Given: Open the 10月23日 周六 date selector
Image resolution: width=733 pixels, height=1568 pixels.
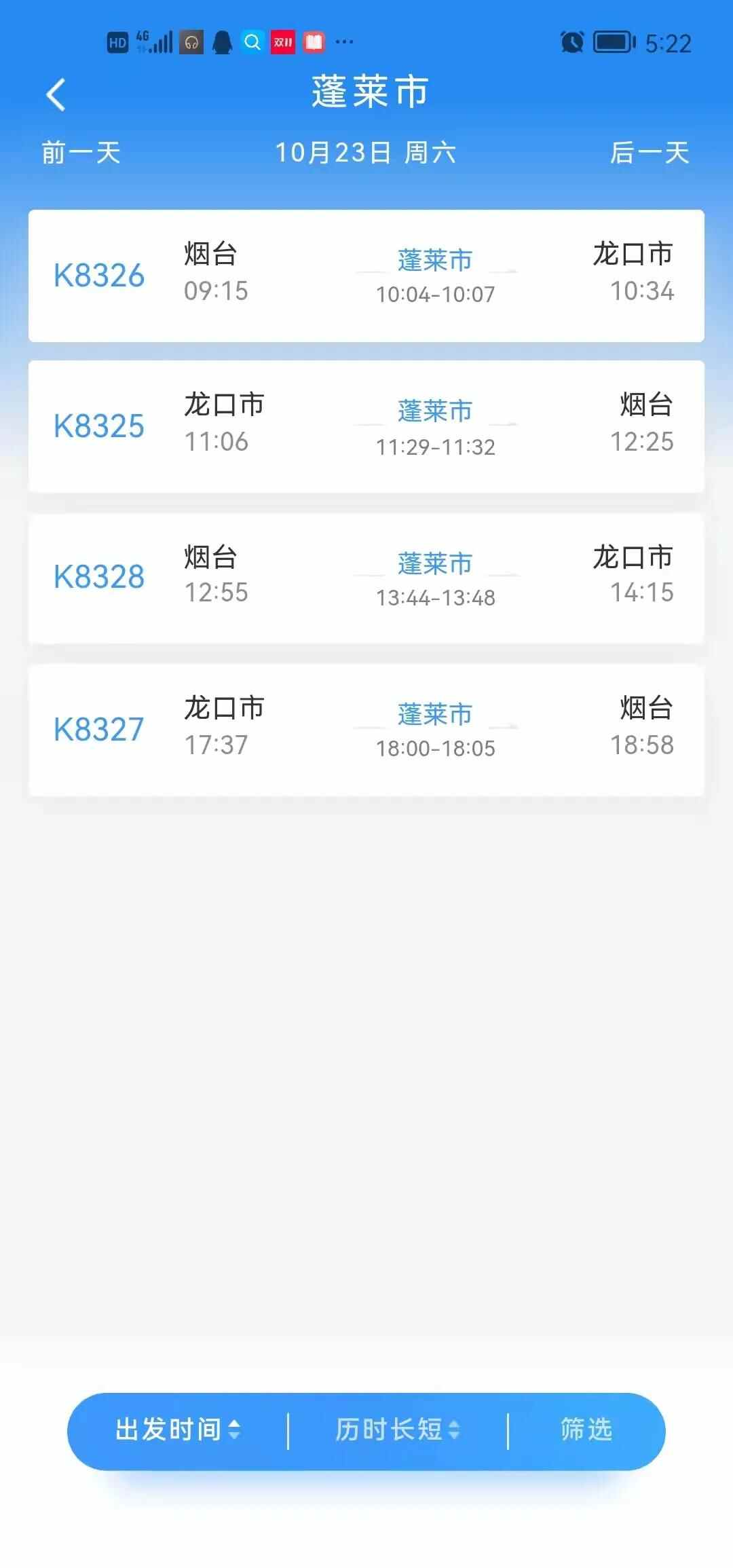Looking at the screenshot, I should coord(366,153).
